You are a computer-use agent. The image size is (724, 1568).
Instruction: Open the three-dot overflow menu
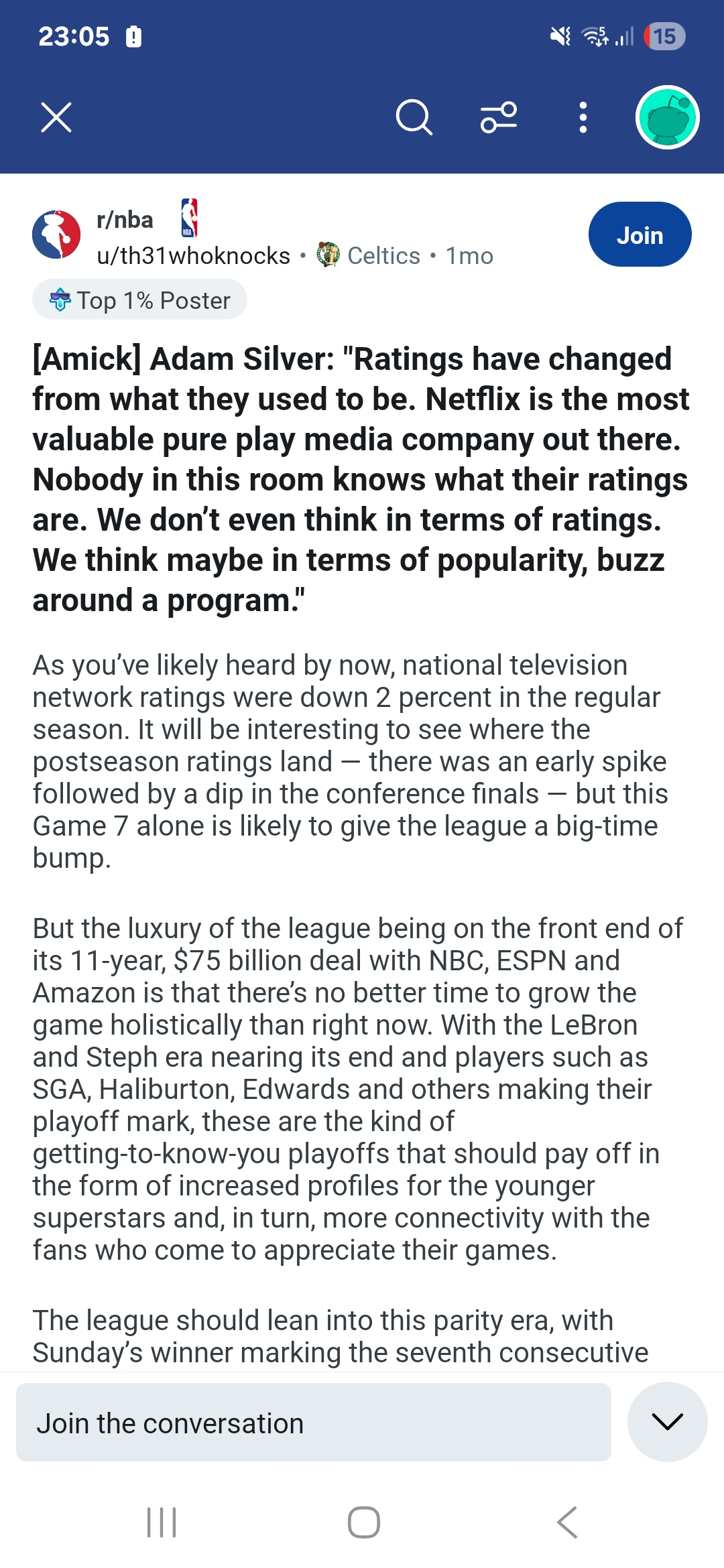coord(583,118)
